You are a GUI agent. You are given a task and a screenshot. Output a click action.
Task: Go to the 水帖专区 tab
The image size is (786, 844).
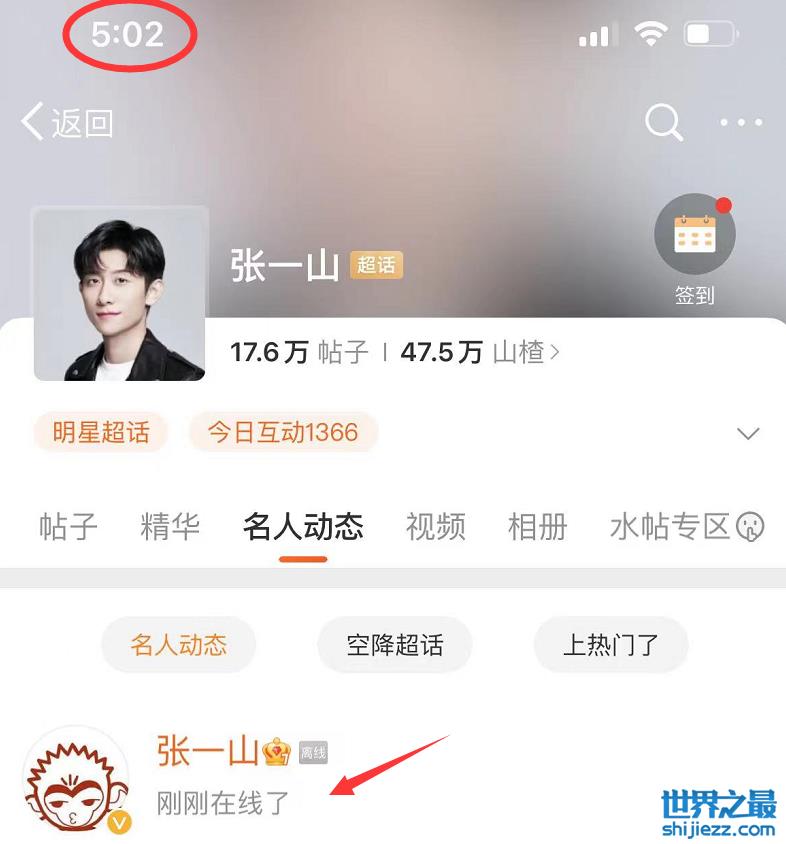[x=670, y=526]
